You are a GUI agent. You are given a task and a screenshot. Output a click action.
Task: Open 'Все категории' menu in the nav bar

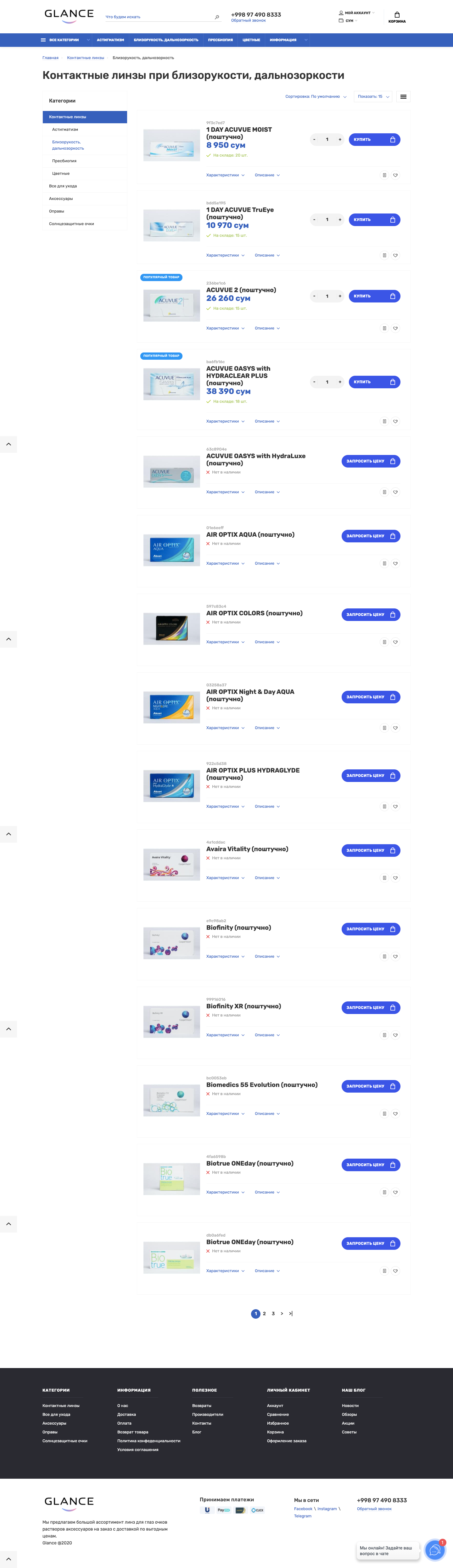point(60,40)
